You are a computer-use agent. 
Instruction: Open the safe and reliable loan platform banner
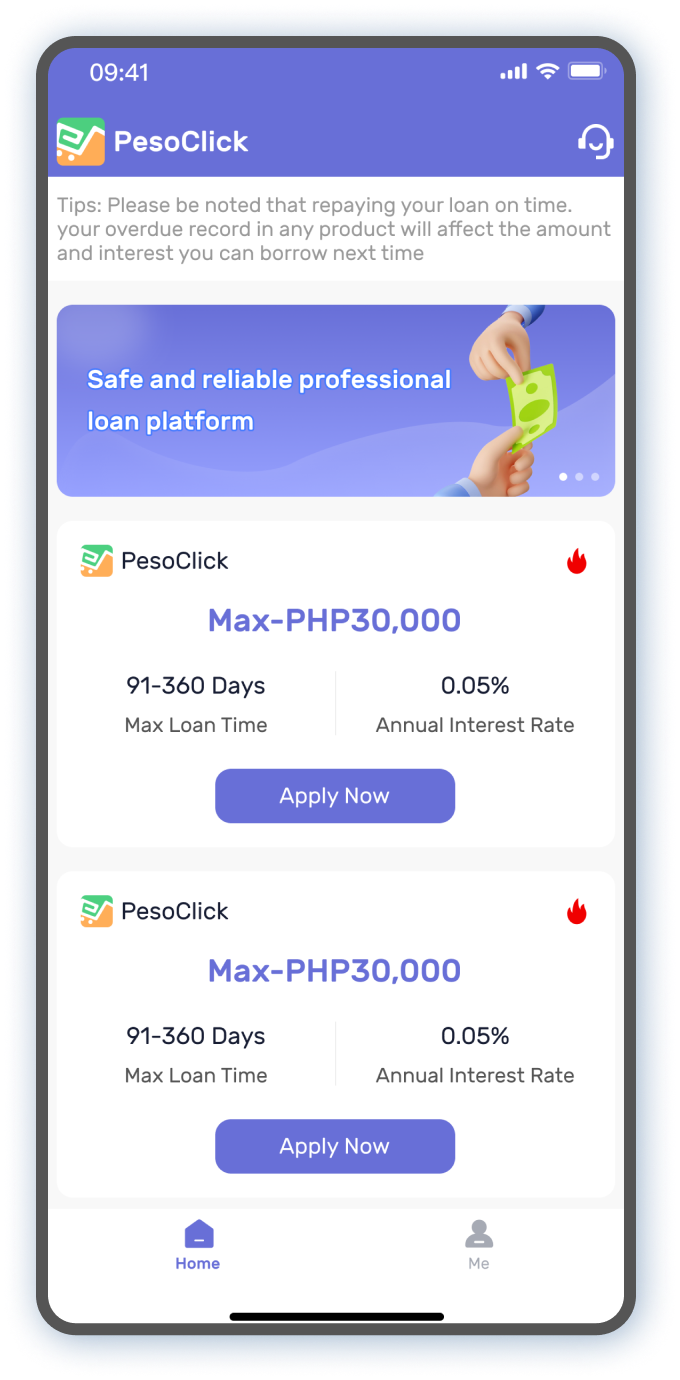335,400
